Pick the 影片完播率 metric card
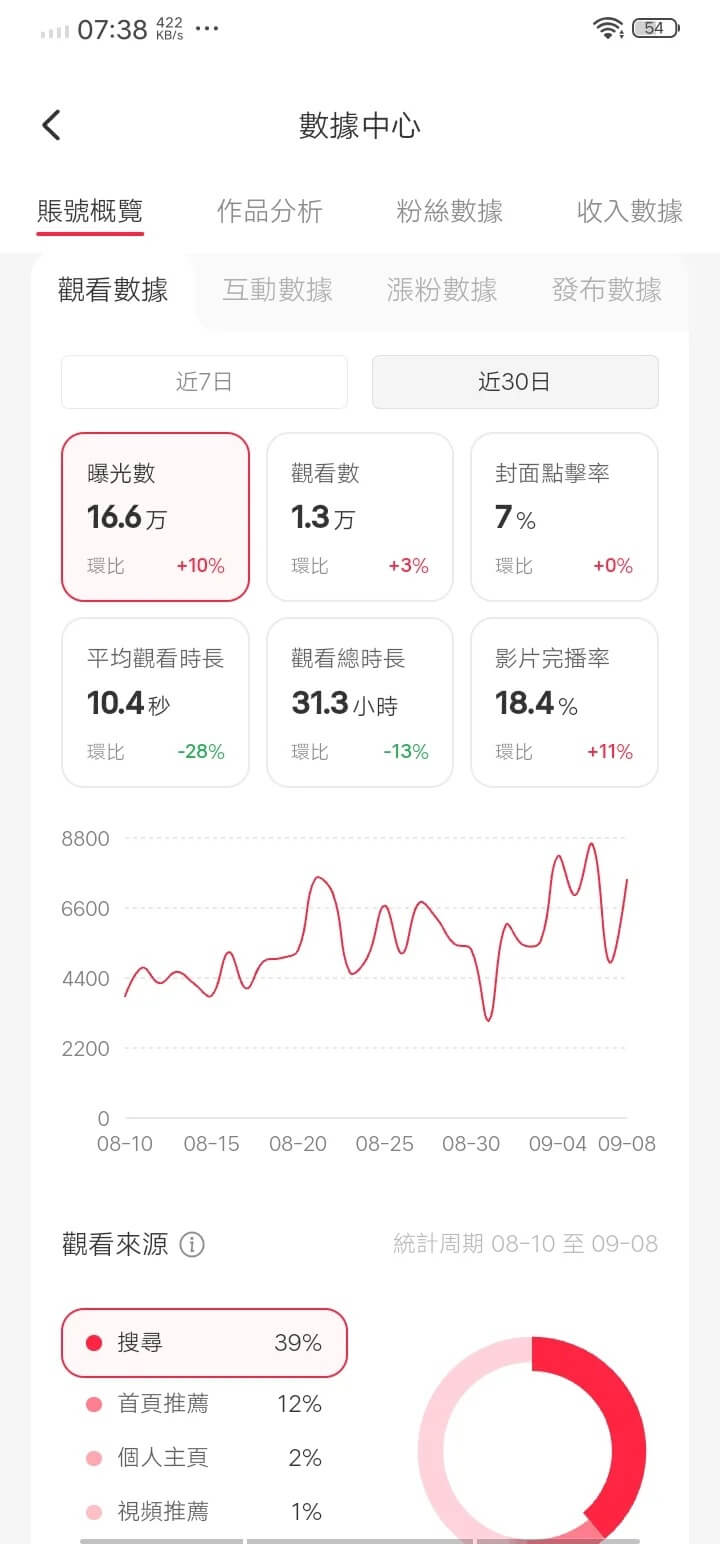The width and height of the screenshot is (720, 1544). [564, 703]
